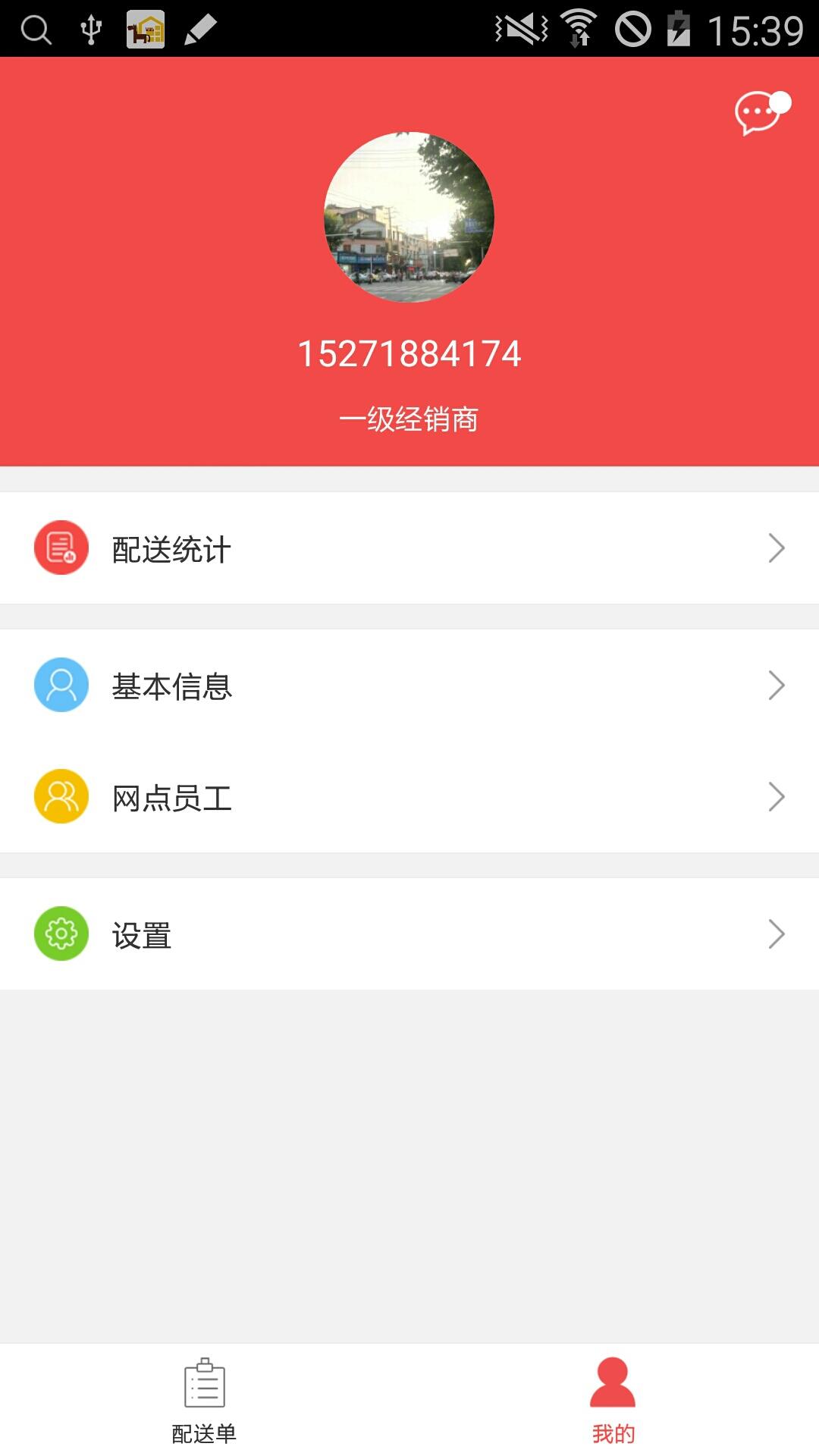This screenshot has height=1456, width=819.
Task: Open the messages chat bubble icon
Action: click(x=761, y=112)
